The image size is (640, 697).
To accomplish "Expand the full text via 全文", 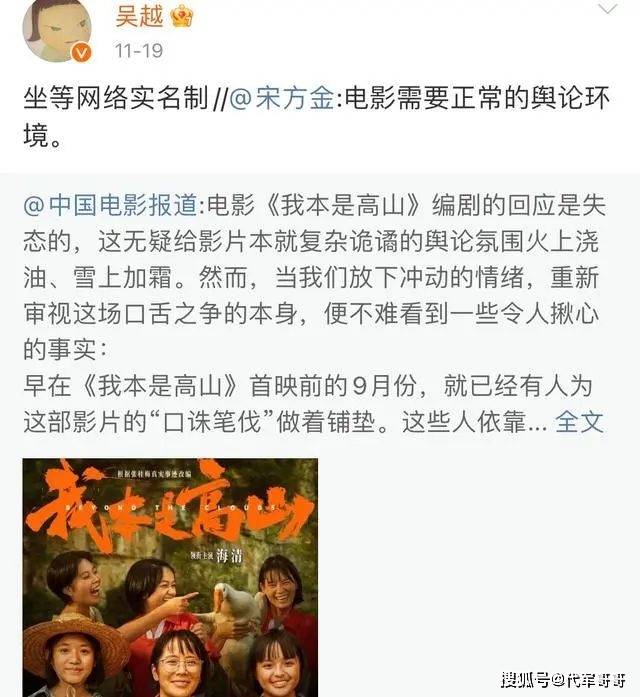I will click(x=580, y=421).
